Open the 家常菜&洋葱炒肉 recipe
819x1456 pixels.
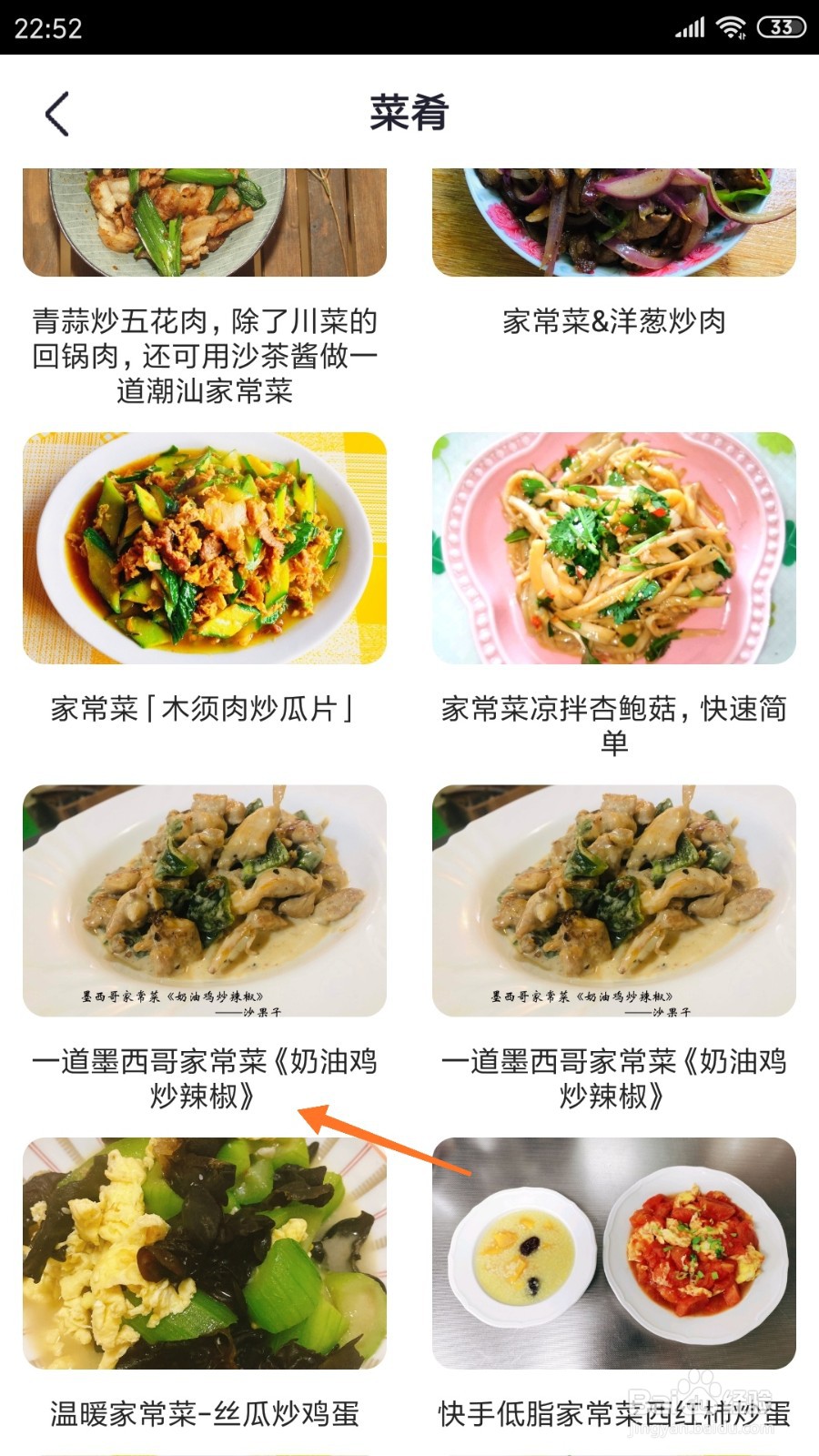614,253
